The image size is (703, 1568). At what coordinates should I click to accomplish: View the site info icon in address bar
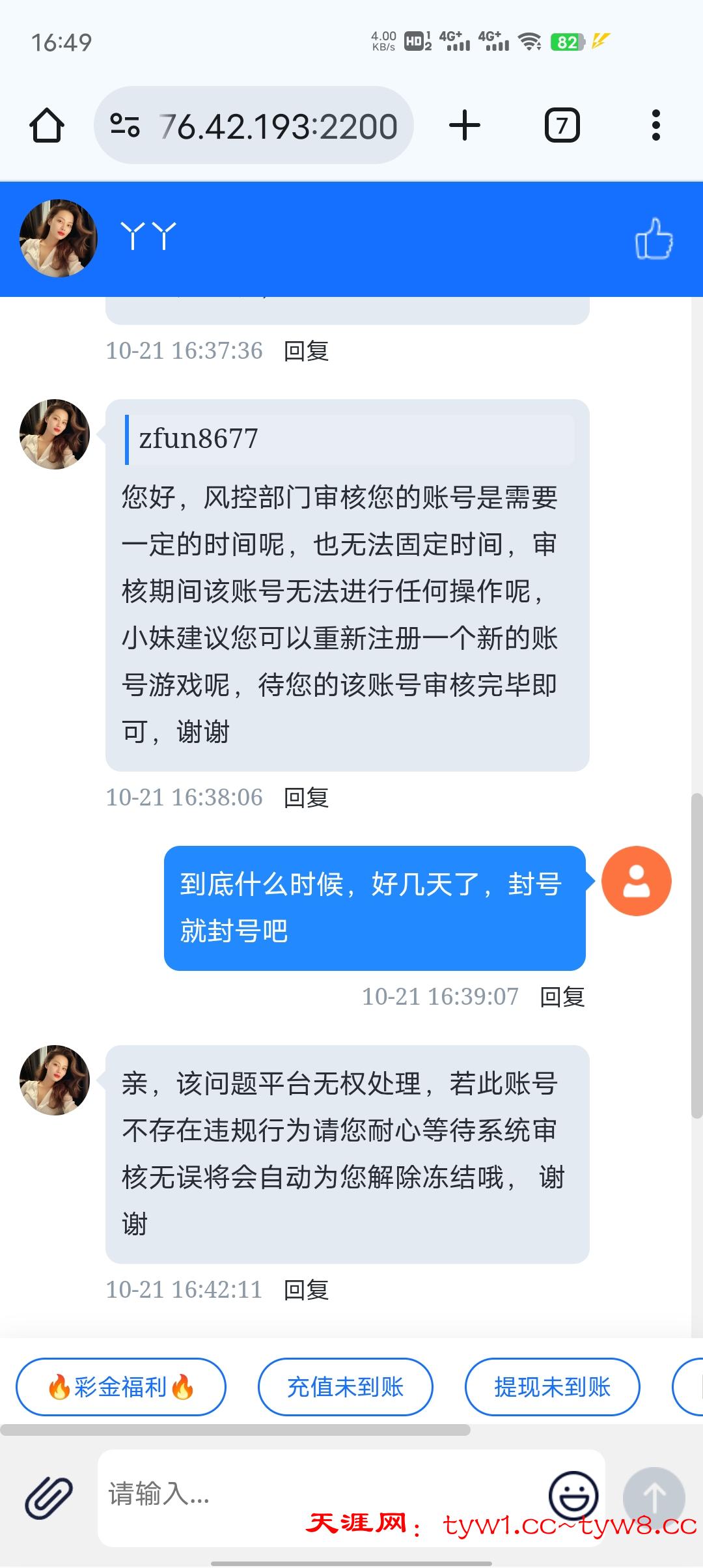pyautogui.click(x=125, y=125)
